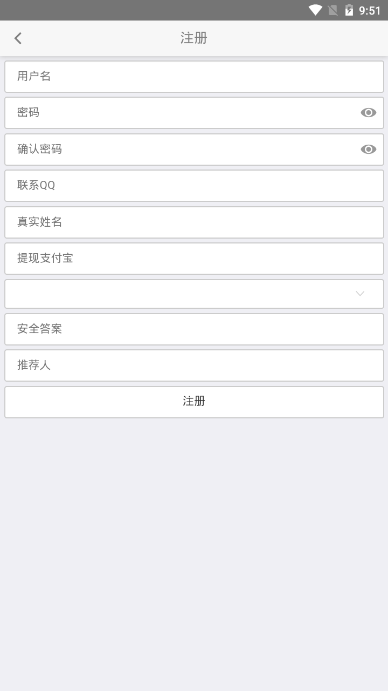Focus the 用户名 username field
This screenshot has width=388, height=691.
(194, 77)
